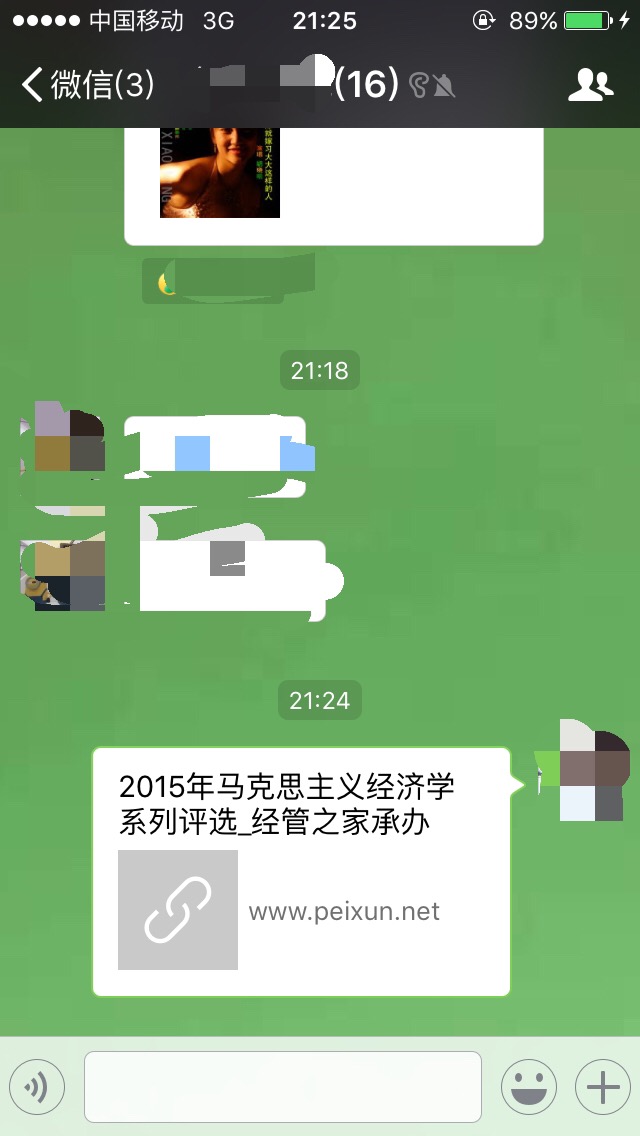Go back to the 微信 chat list
This screenshot has height=1136, width=640.
(86, 85)
